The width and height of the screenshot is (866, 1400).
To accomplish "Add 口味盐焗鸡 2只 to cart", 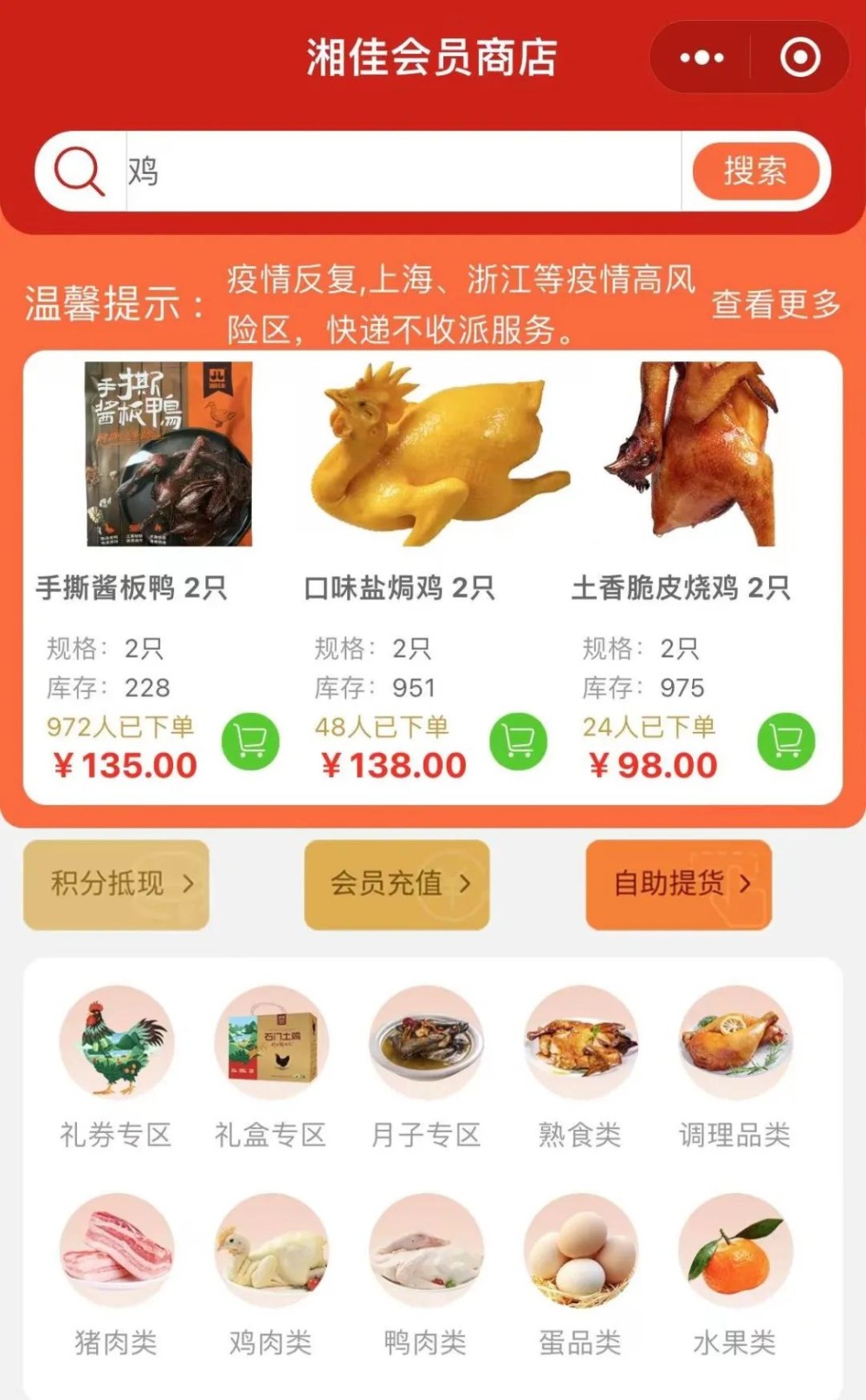I will (518, 742).
